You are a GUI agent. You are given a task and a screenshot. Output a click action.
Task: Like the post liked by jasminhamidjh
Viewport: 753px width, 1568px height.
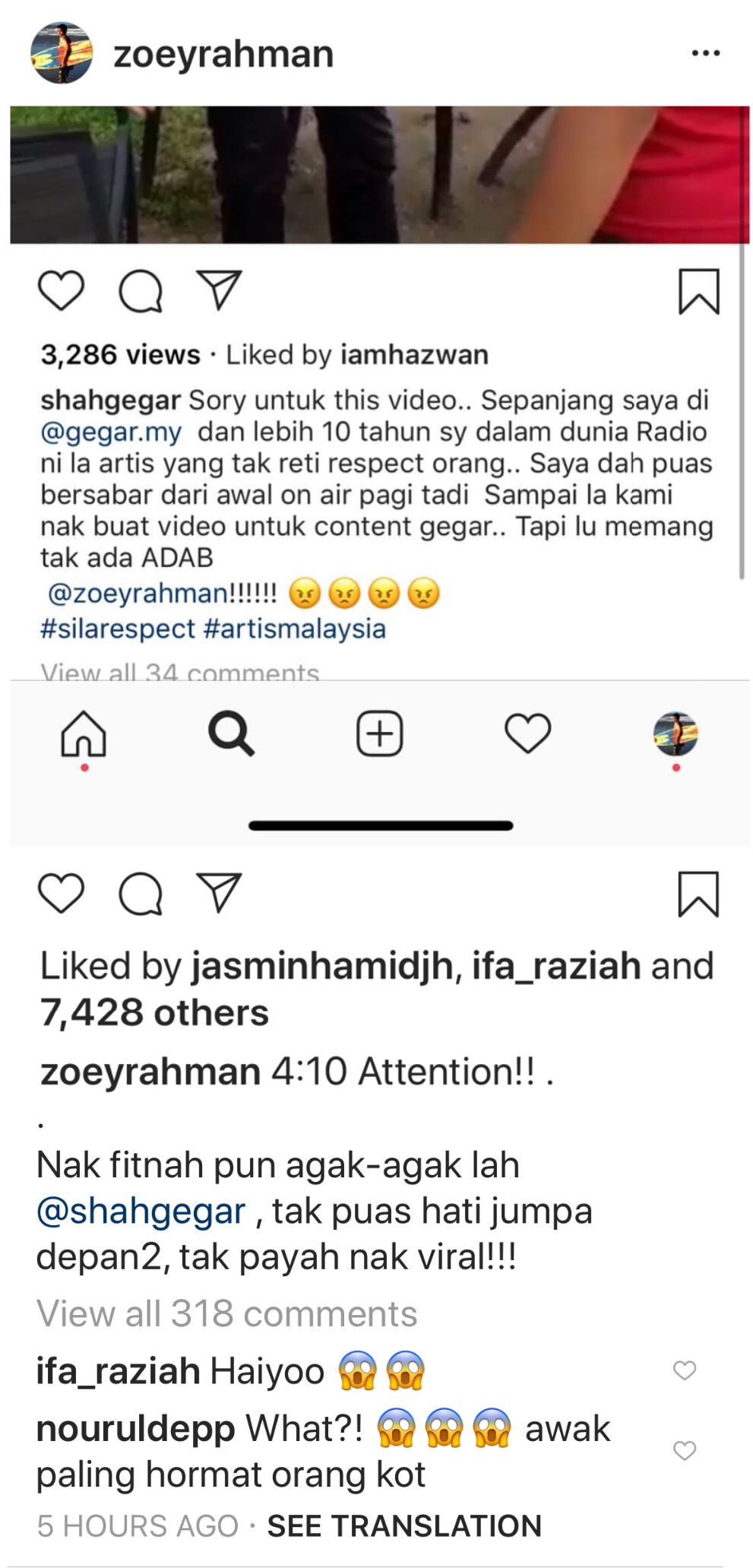(61, 893)
